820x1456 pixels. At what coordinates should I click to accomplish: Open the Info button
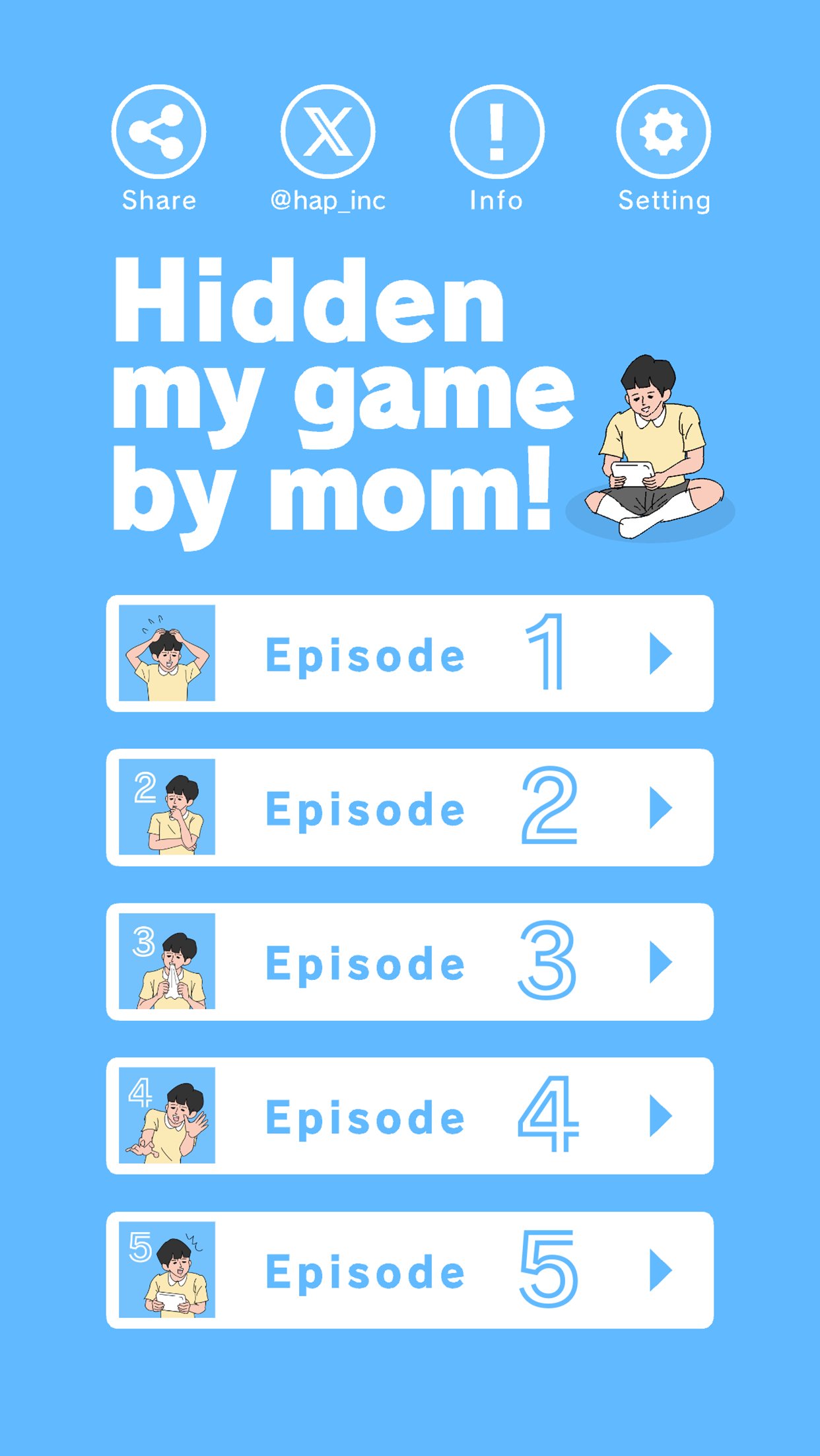496,131
